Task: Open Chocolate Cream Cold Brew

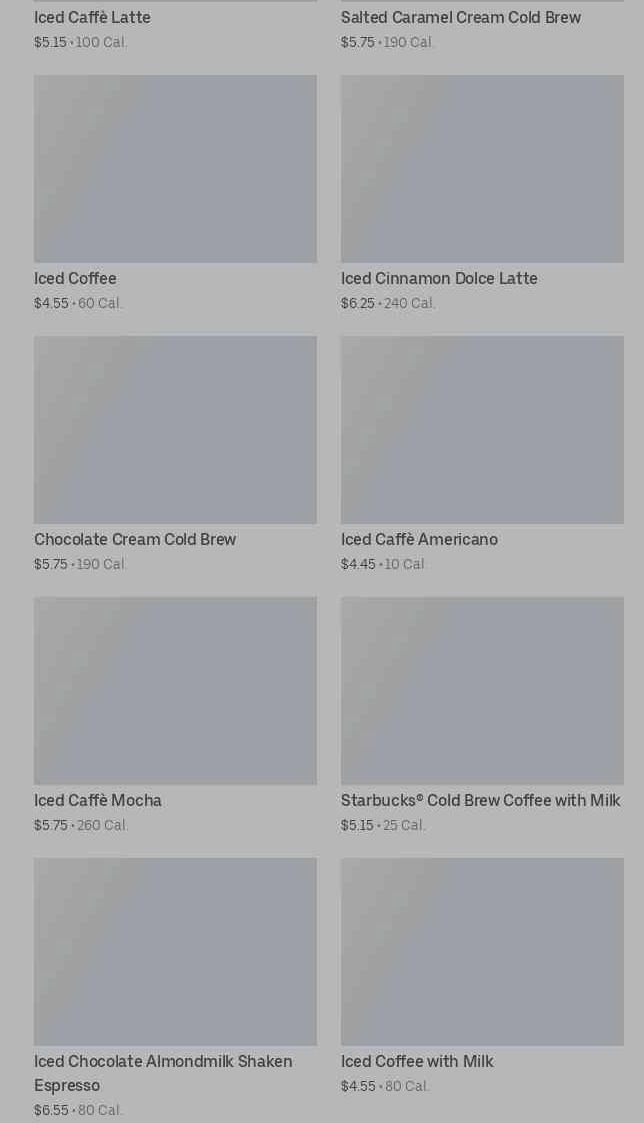Action: (175, 454)
